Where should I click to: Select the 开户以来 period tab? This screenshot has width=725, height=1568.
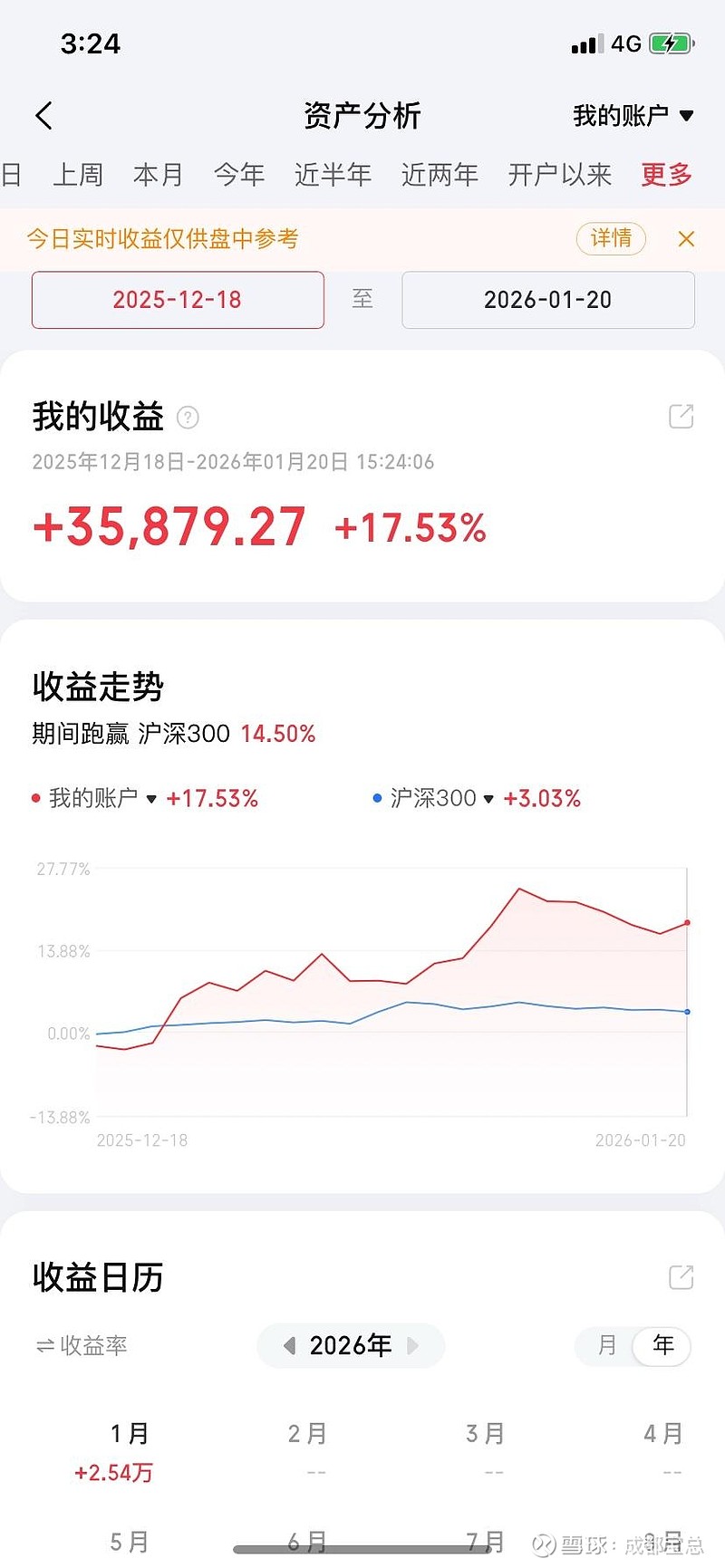559,175
